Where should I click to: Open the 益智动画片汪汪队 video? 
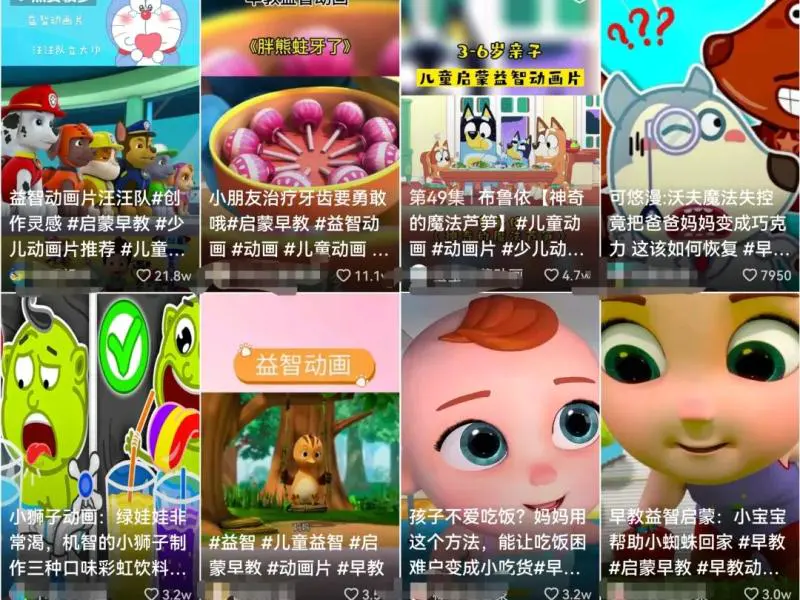pyautogui.click(x=98, y=110)
